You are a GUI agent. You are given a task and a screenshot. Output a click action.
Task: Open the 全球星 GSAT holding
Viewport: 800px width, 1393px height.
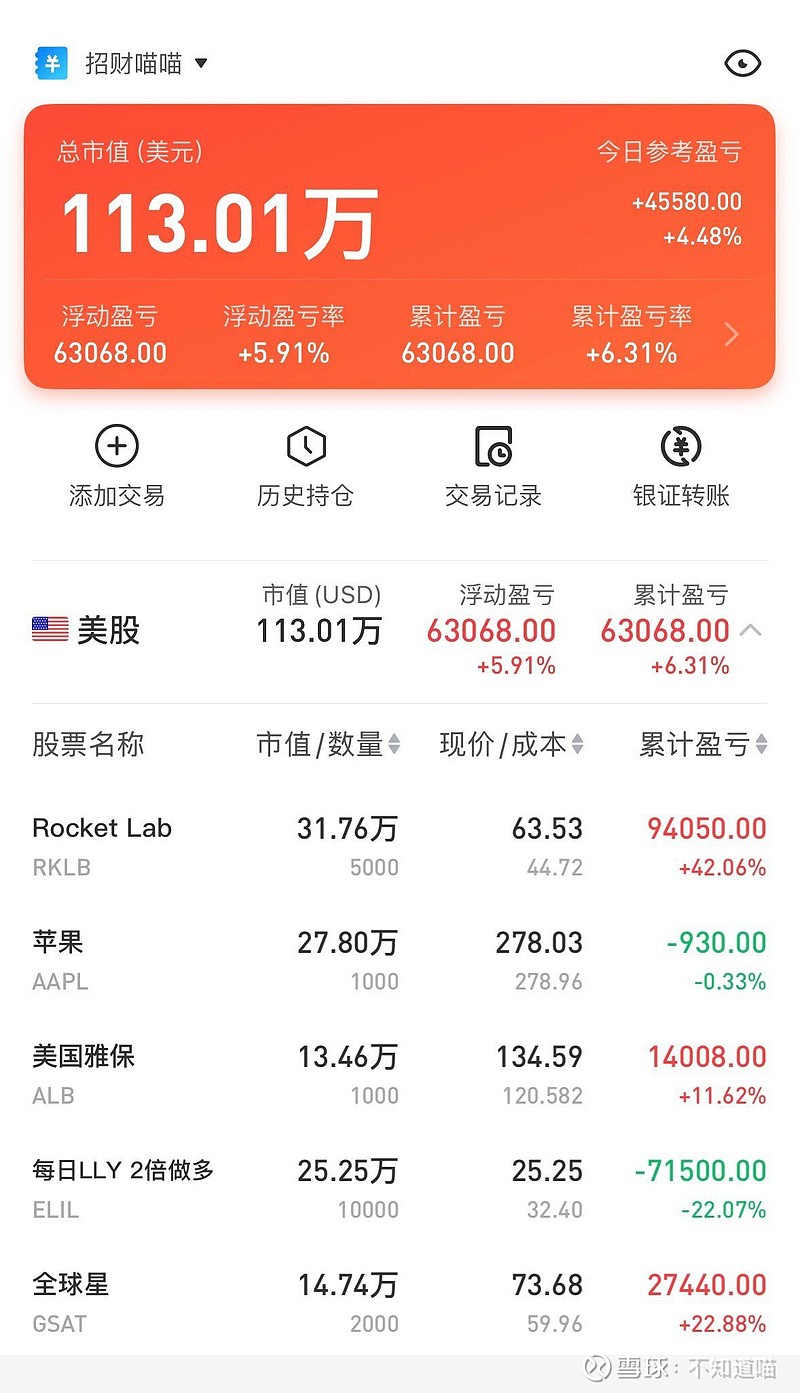tap(400, 1302)
